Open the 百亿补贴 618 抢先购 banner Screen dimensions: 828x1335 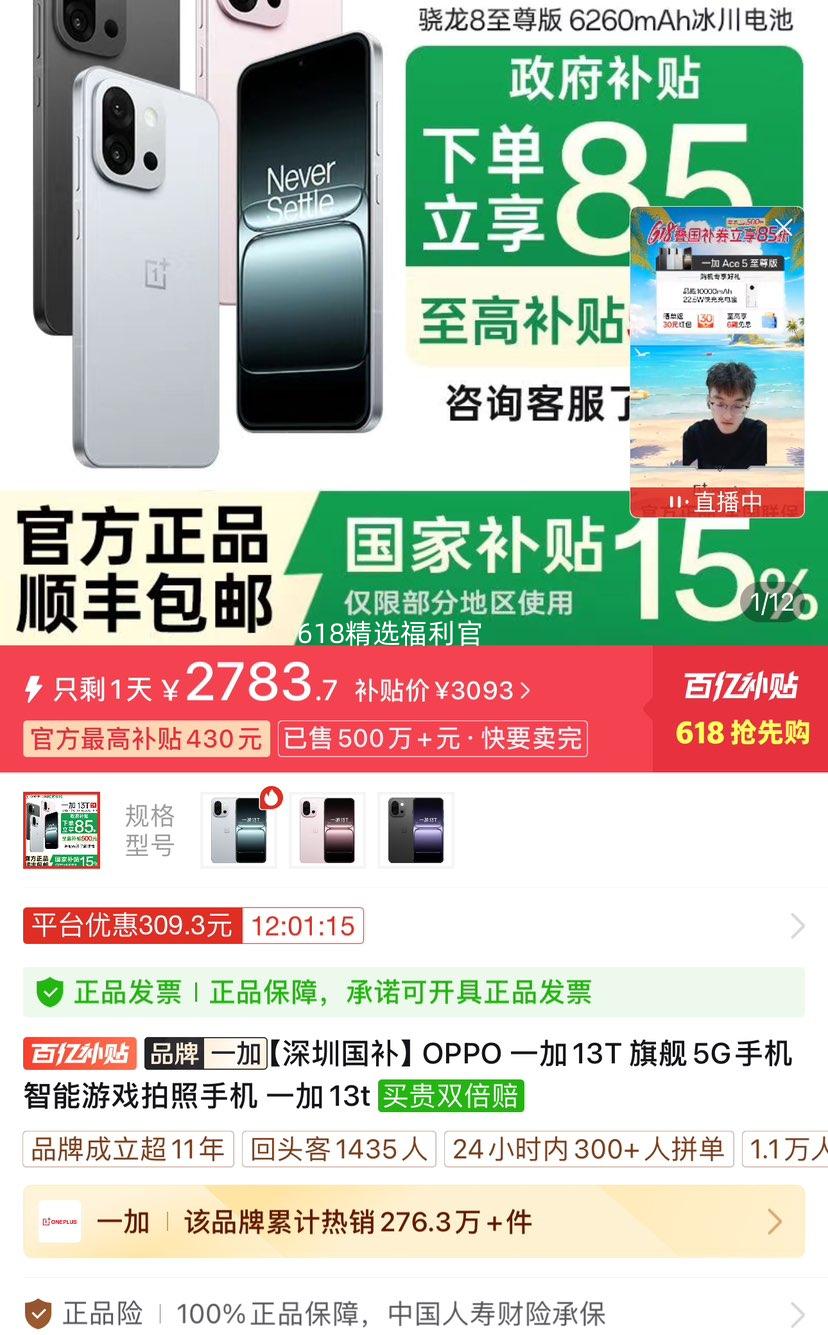(x=741, y=709)
